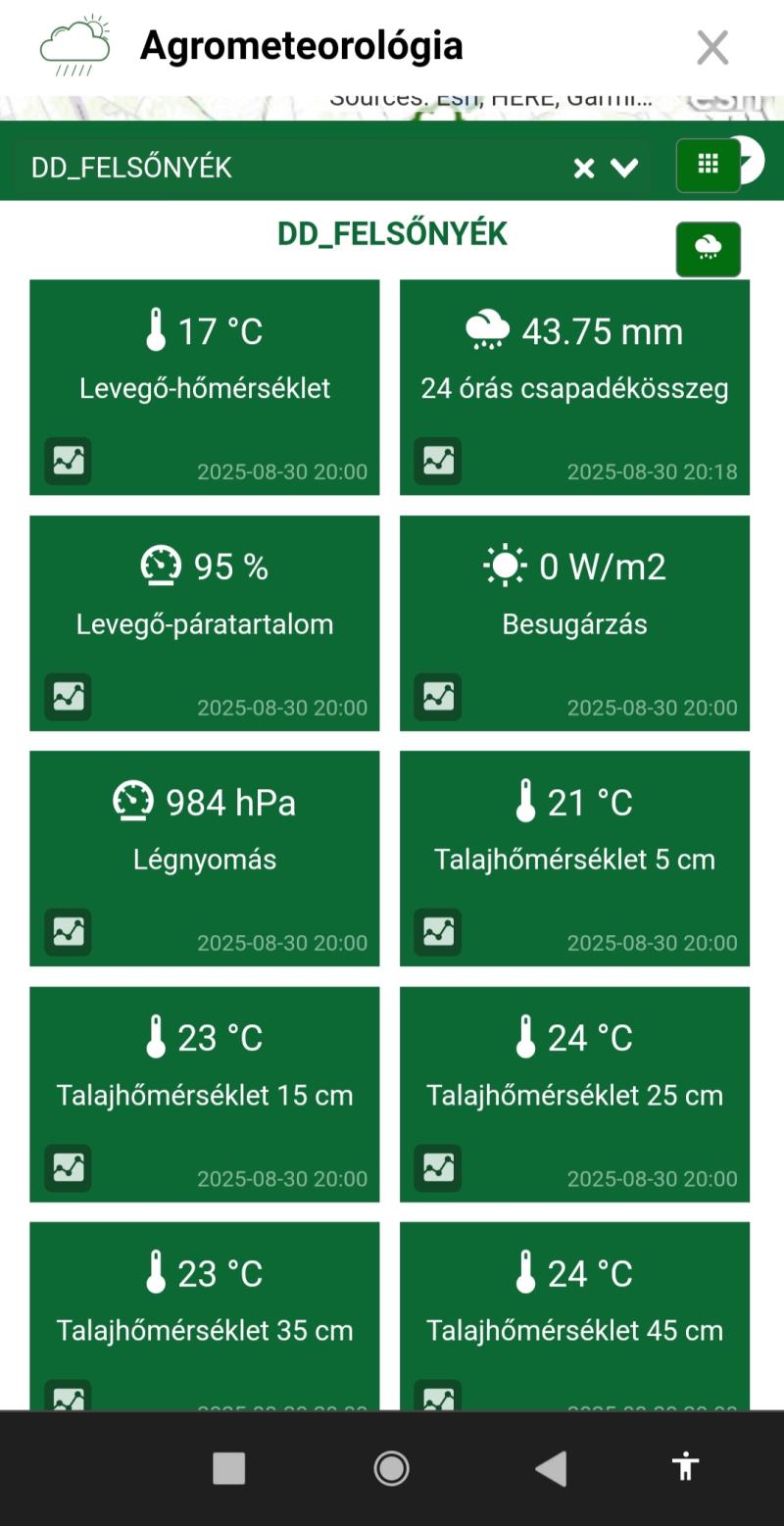The image size is (784, 1526).
Task: Open chart for Talajhőmérséklet 5 cm
Action: pyautogui.click(x=438, y=932)
